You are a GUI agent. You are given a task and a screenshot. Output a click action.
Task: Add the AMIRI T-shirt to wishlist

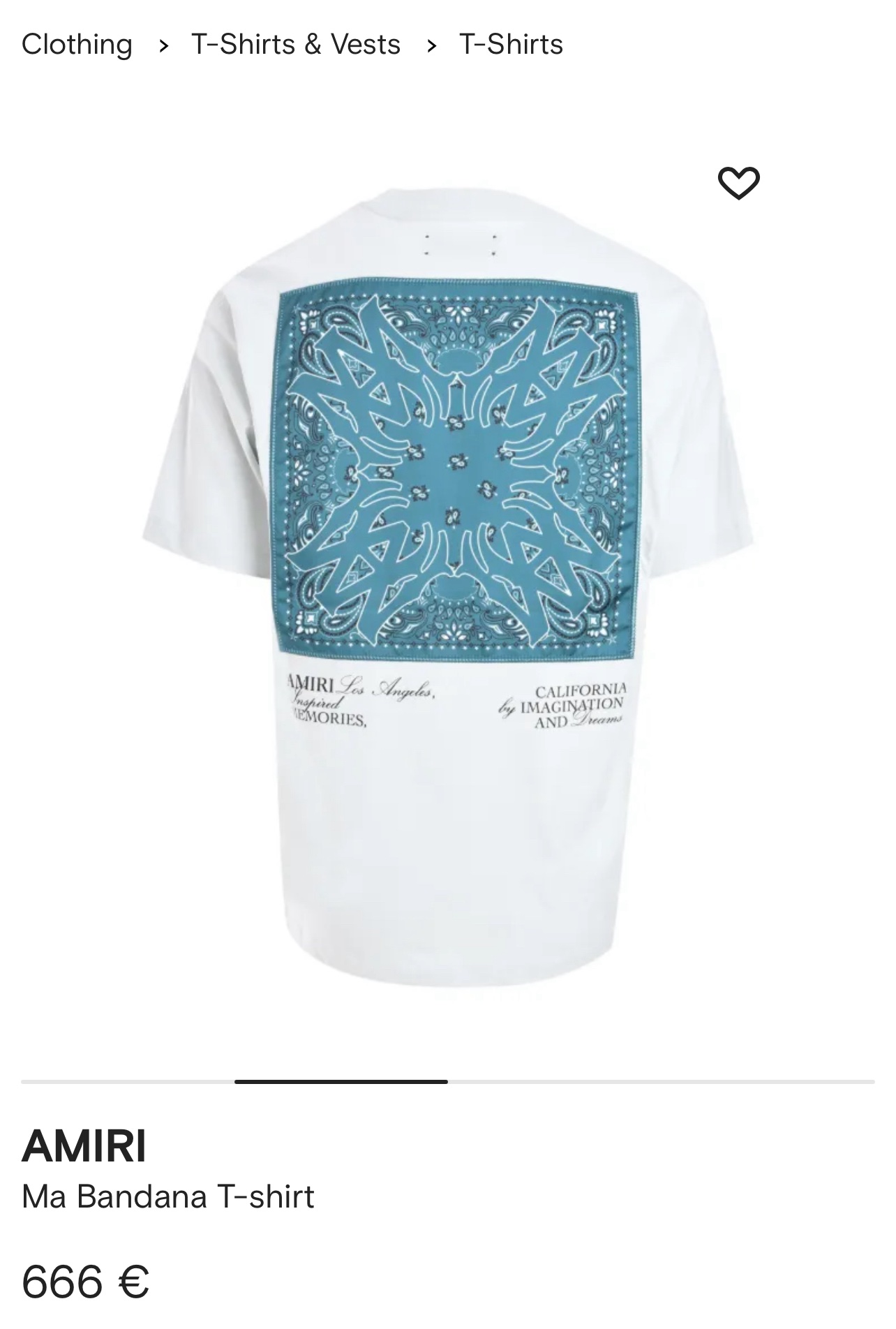(x=738, y=184)
